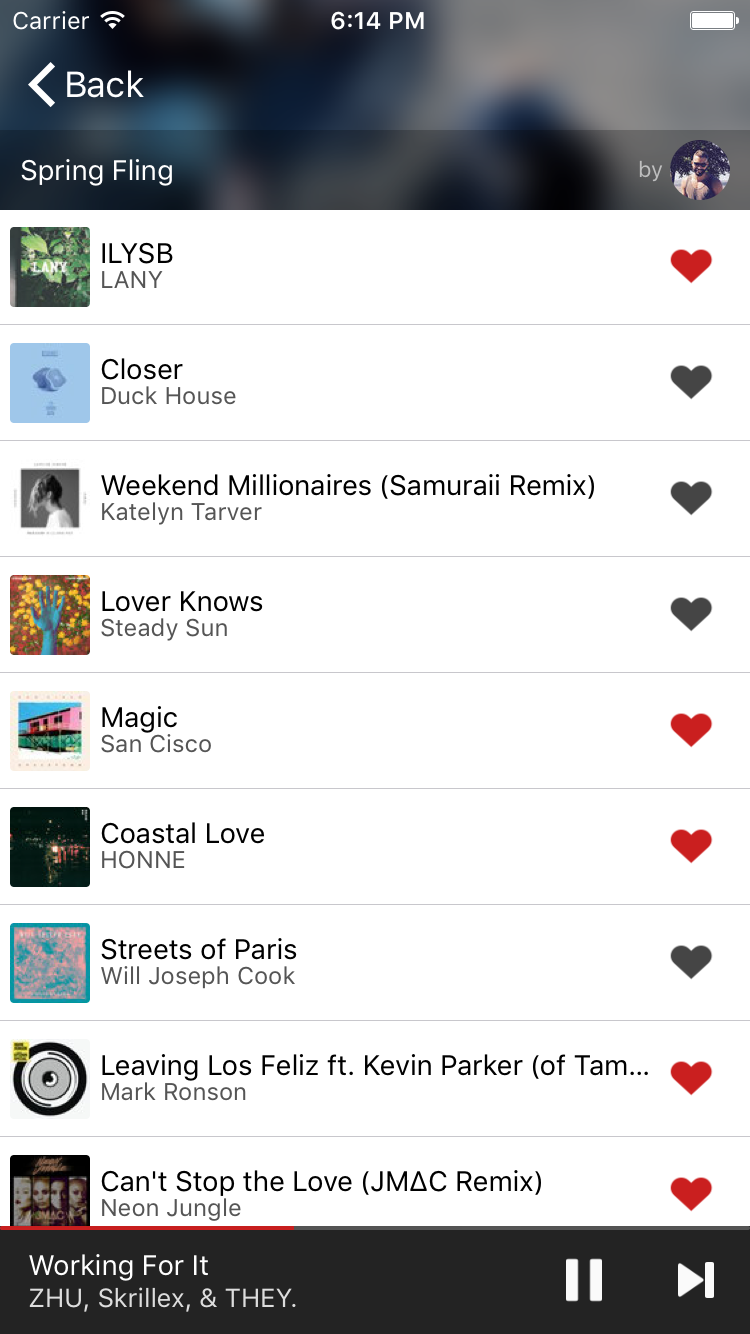The height and width of the screenshot is (1334, 750).
Task: Go back using the Back button
Action: (x=86, y=85)
